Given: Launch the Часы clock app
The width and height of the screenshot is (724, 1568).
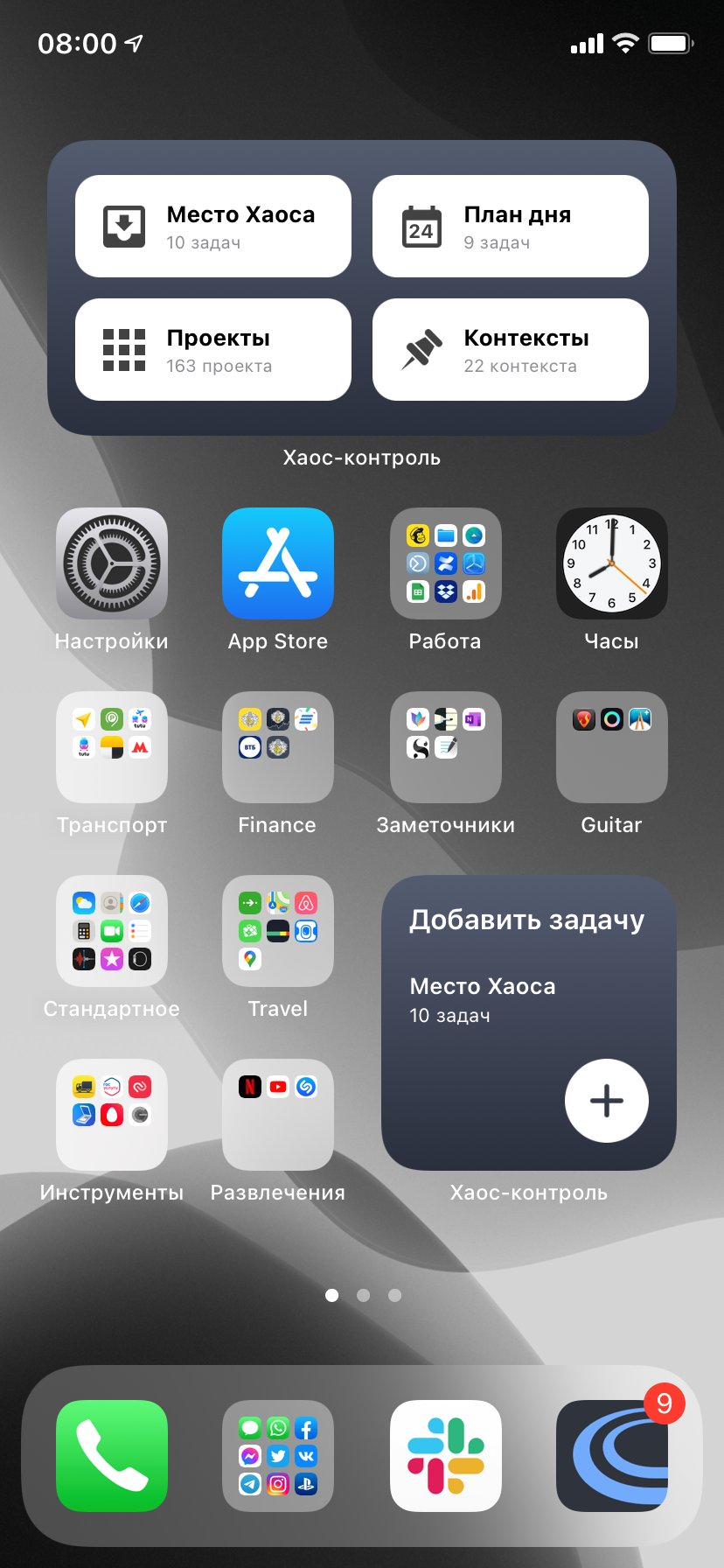Looking at the screenshot, I should click(612, 564).
